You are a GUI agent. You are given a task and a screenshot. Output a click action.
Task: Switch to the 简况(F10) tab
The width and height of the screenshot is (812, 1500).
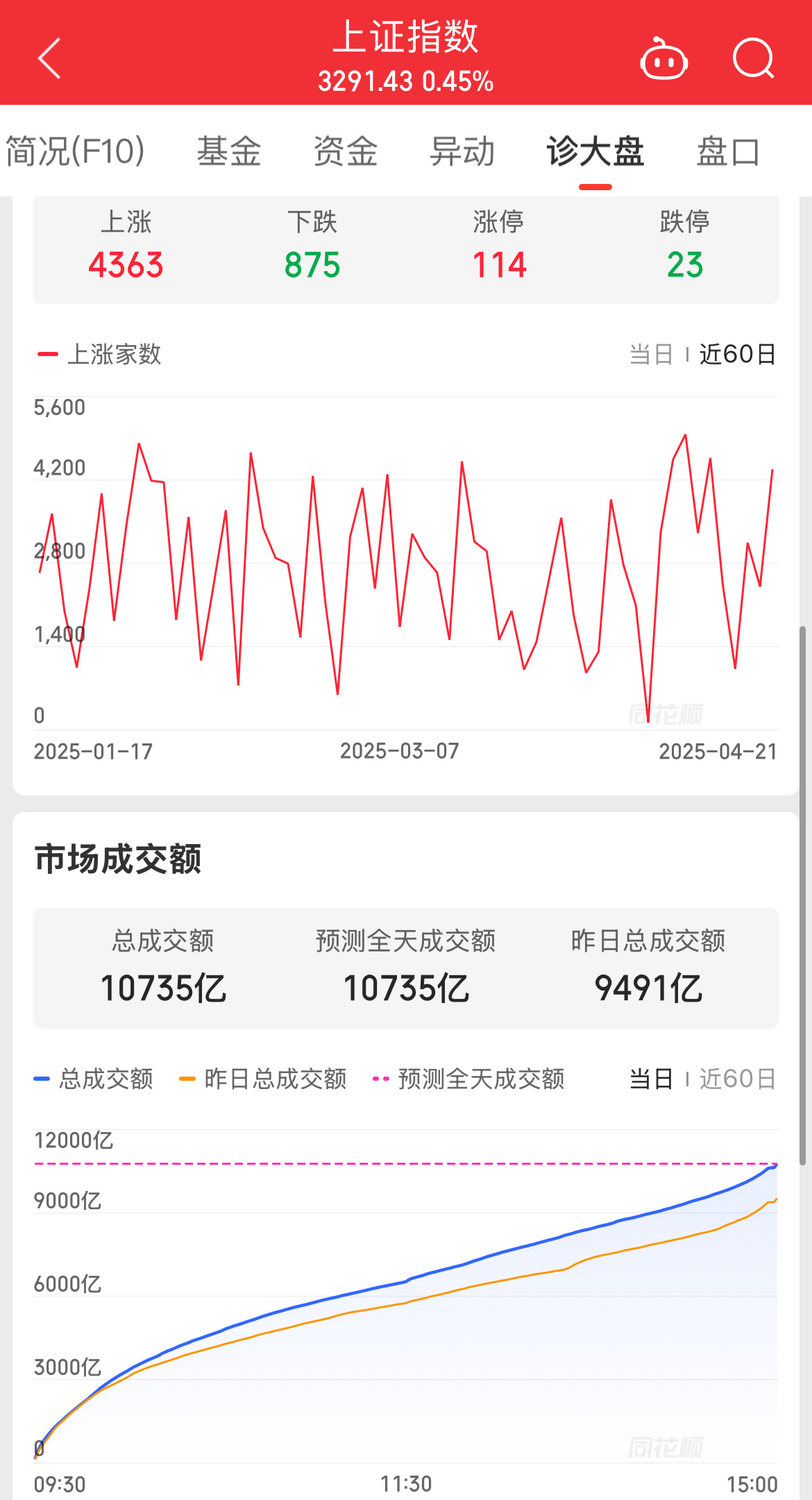pyautogui.click(x=75, y=151)
